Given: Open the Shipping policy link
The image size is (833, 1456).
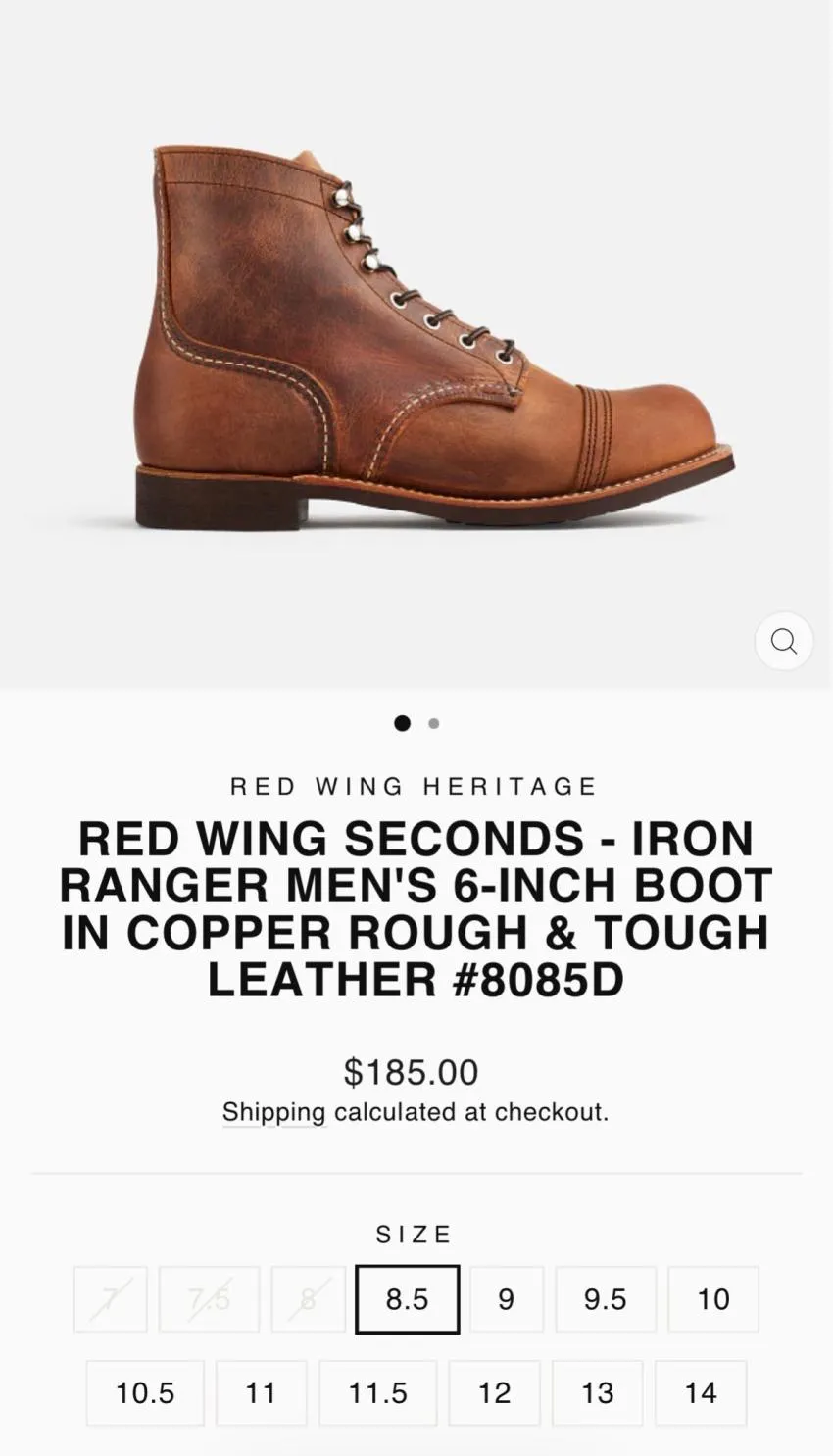Looking at the screenshot, I should point(273,1112).
